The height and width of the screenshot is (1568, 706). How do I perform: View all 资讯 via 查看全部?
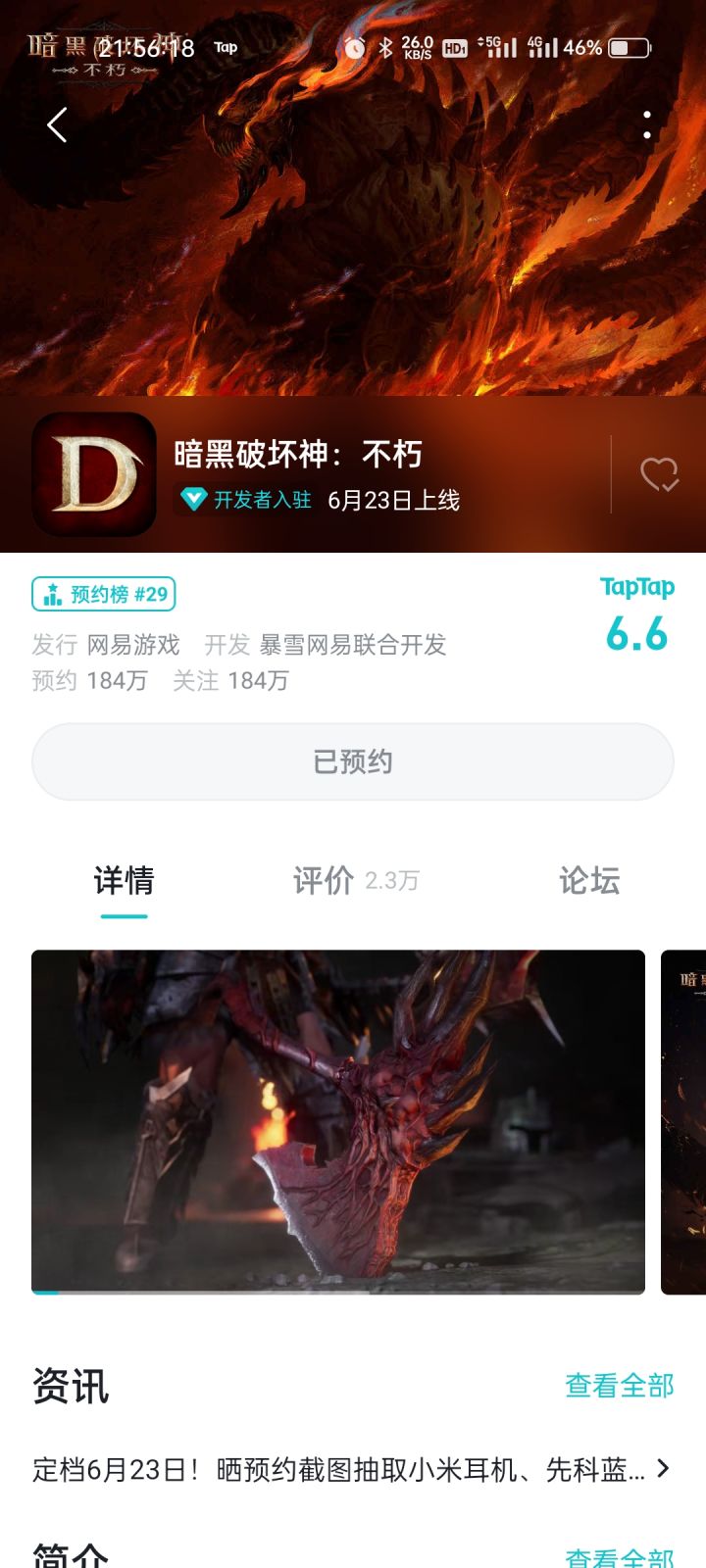620,1385
